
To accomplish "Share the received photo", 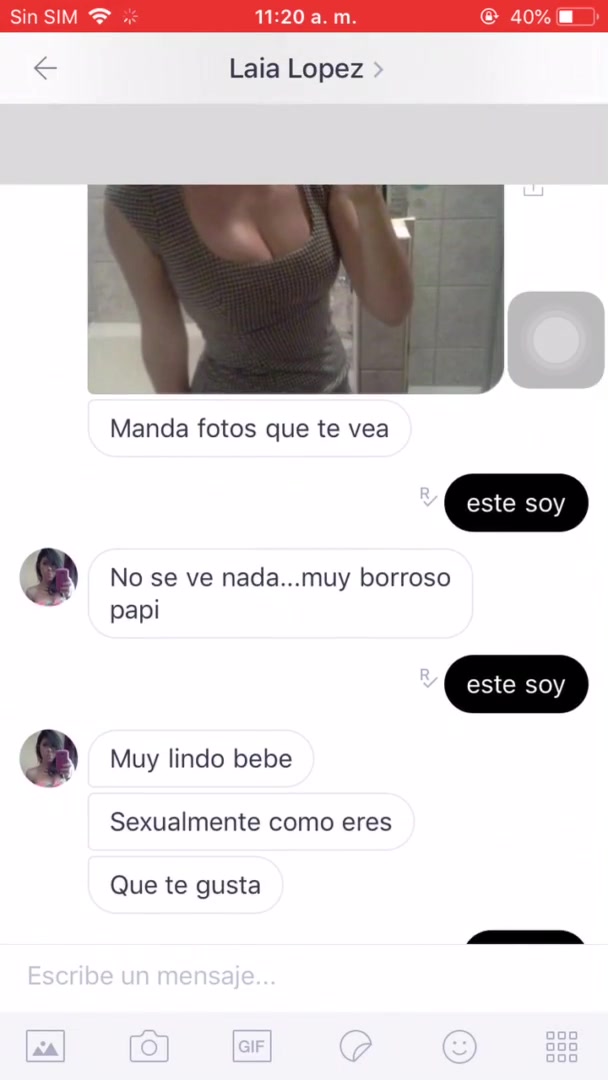I will [x=533, y=190].
